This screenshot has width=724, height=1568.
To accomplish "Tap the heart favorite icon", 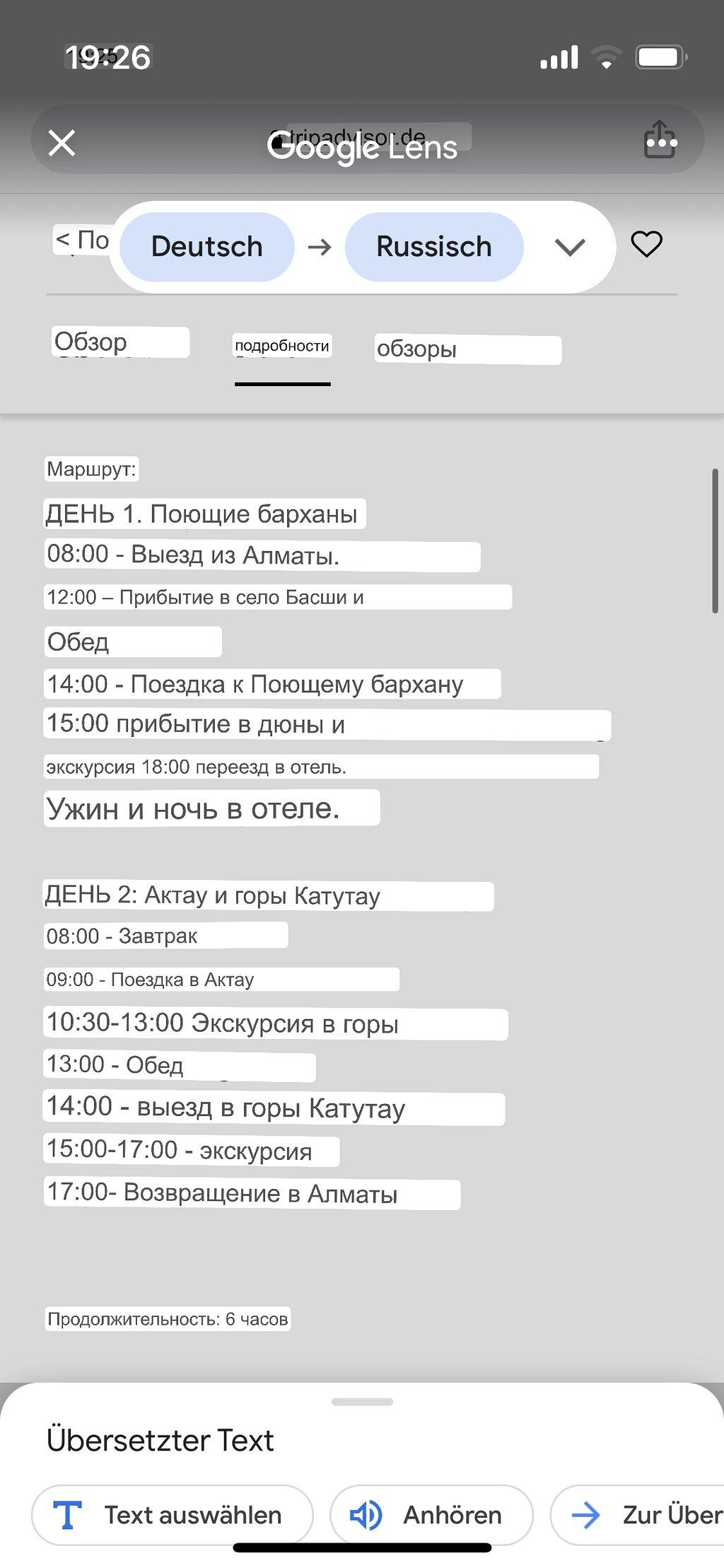I will pos(646,245).
